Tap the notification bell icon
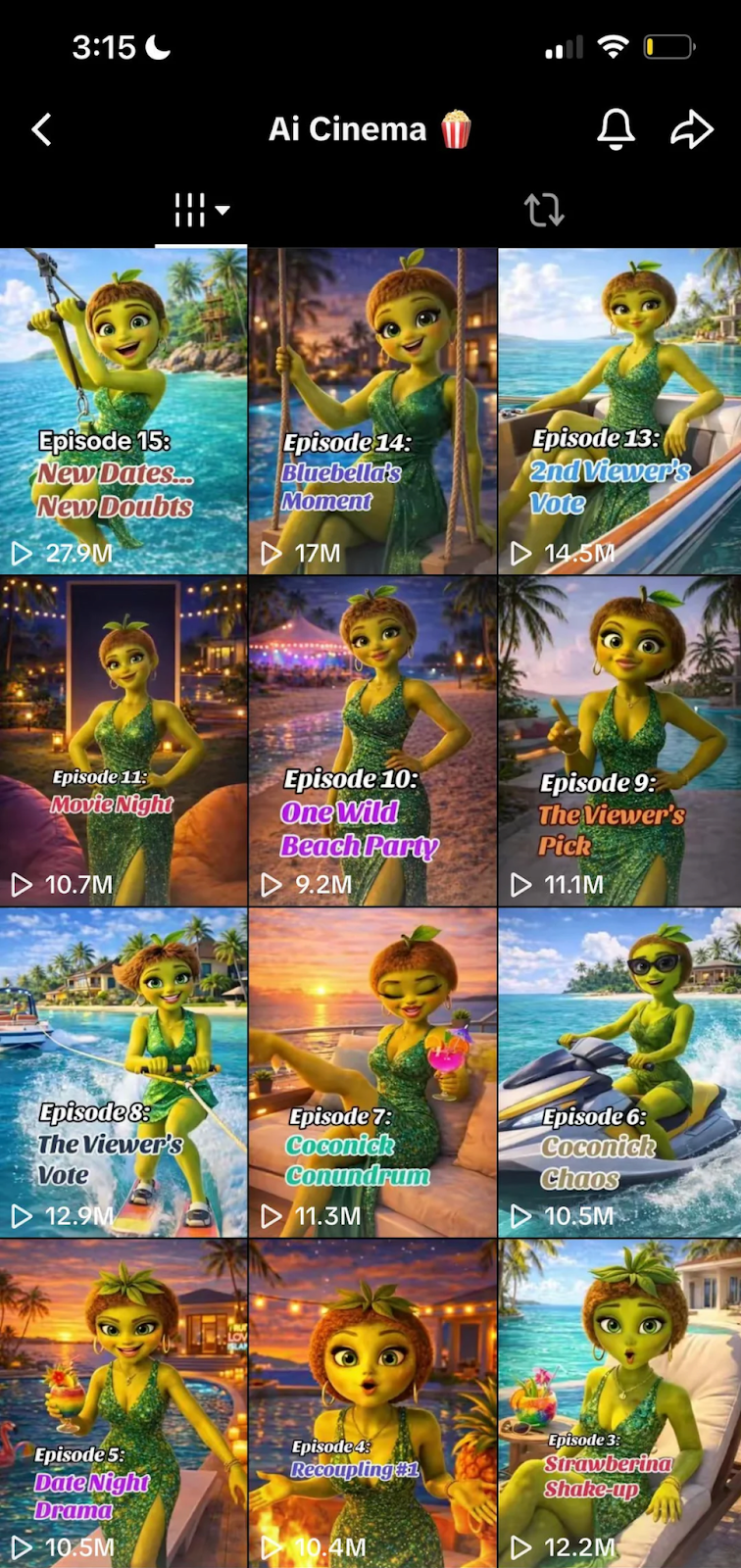This screenshot has width=741, height=1568. pos(617,128)
